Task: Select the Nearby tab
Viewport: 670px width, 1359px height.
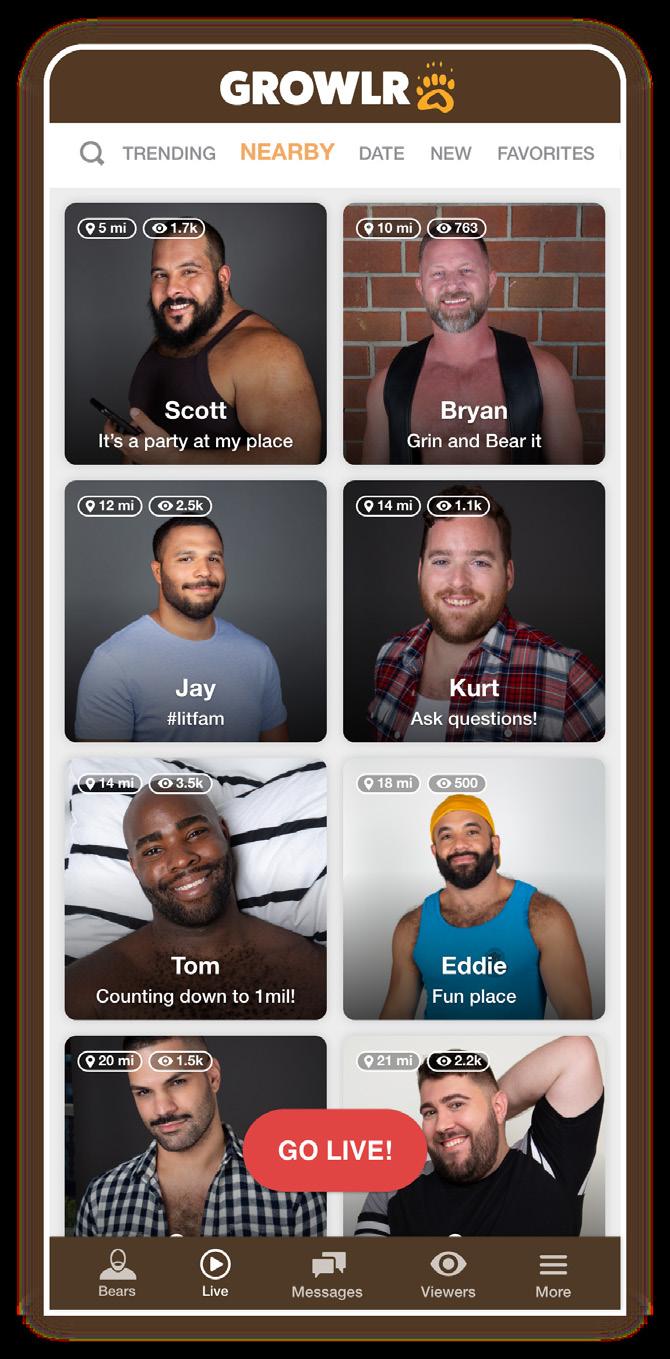Action: pyautogui.click(x=287, y=152)
